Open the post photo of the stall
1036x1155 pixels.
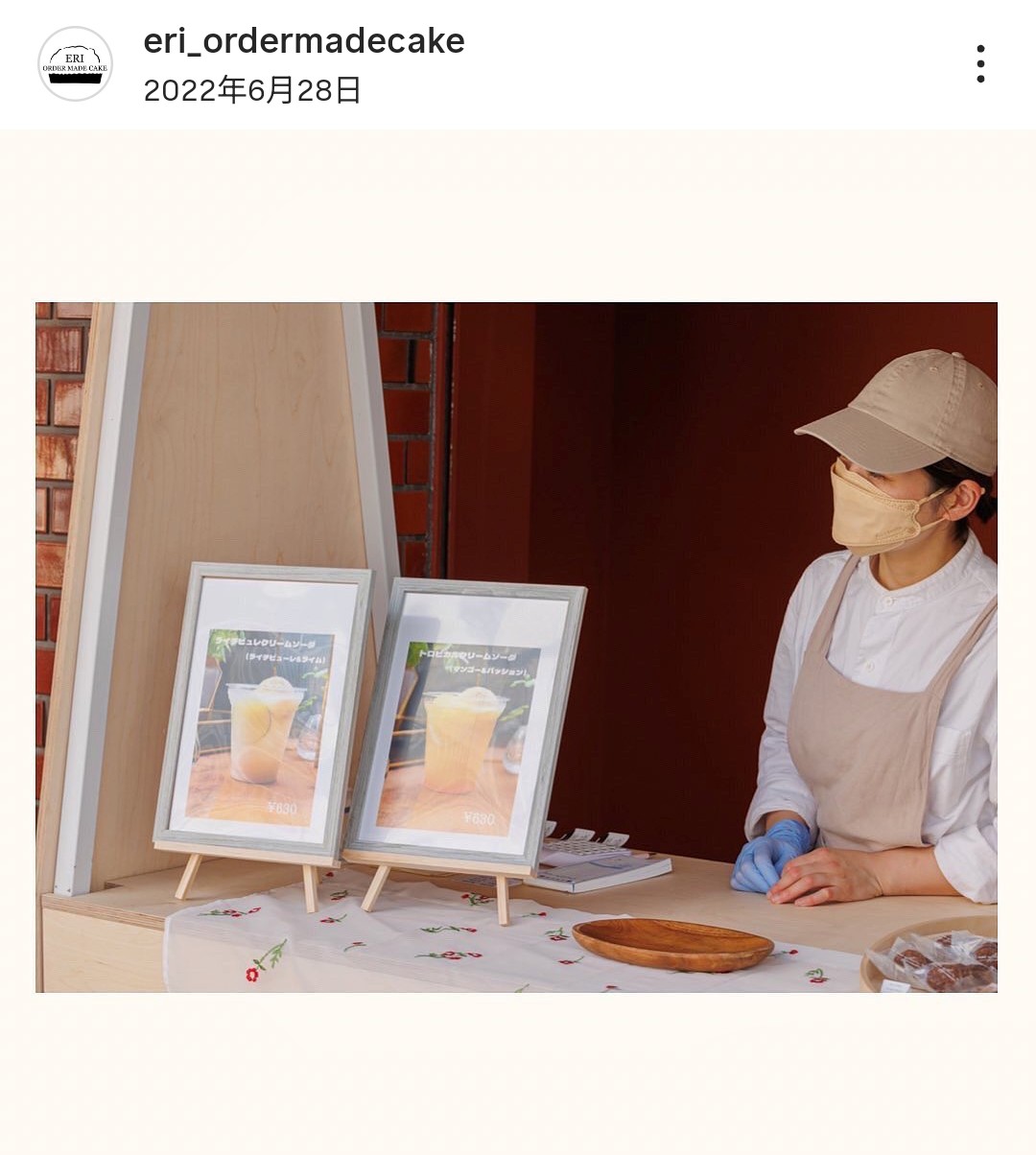516,647
